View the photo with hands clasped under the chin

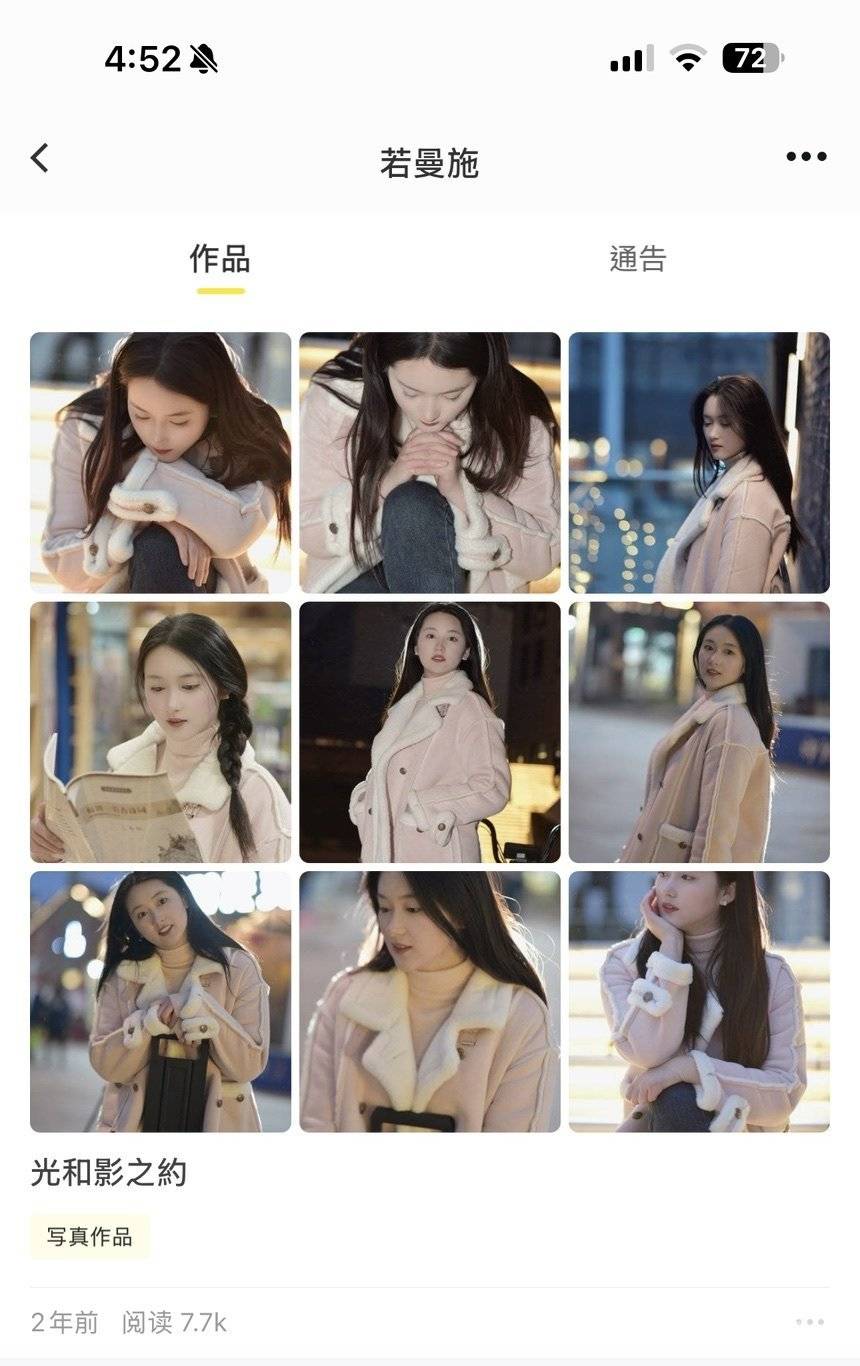pyautogui.click(x=430, y=462)
